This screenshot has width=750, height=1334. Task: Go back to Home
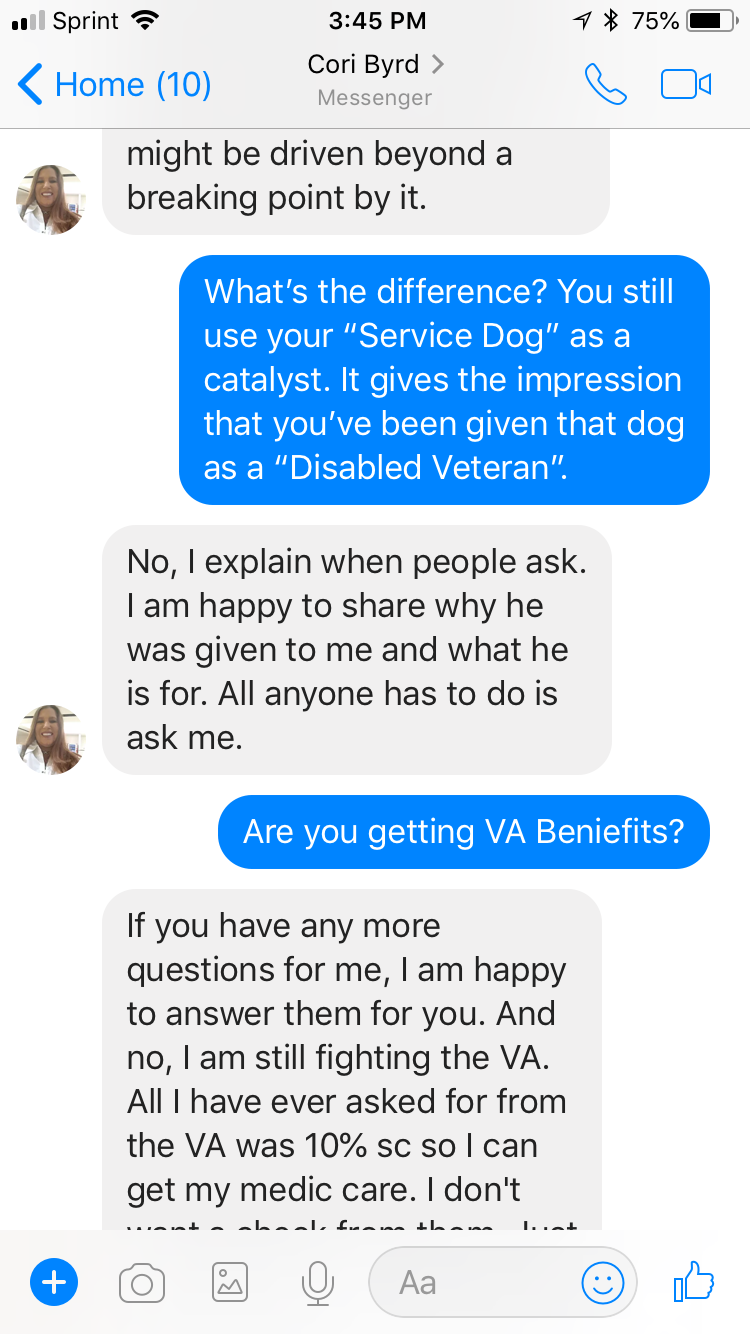pos(115,85)
